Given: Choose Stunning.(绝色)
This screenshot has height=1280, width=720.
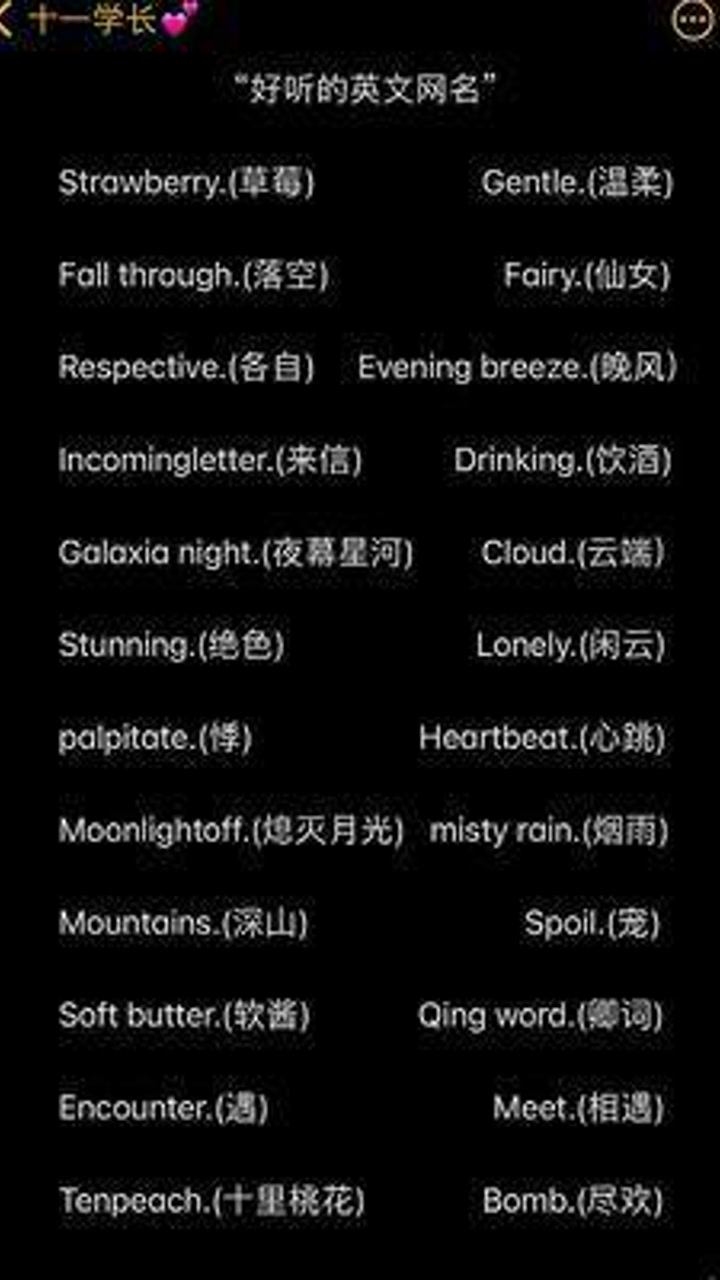Looking at the screenshot, I should tap(170, 646).
